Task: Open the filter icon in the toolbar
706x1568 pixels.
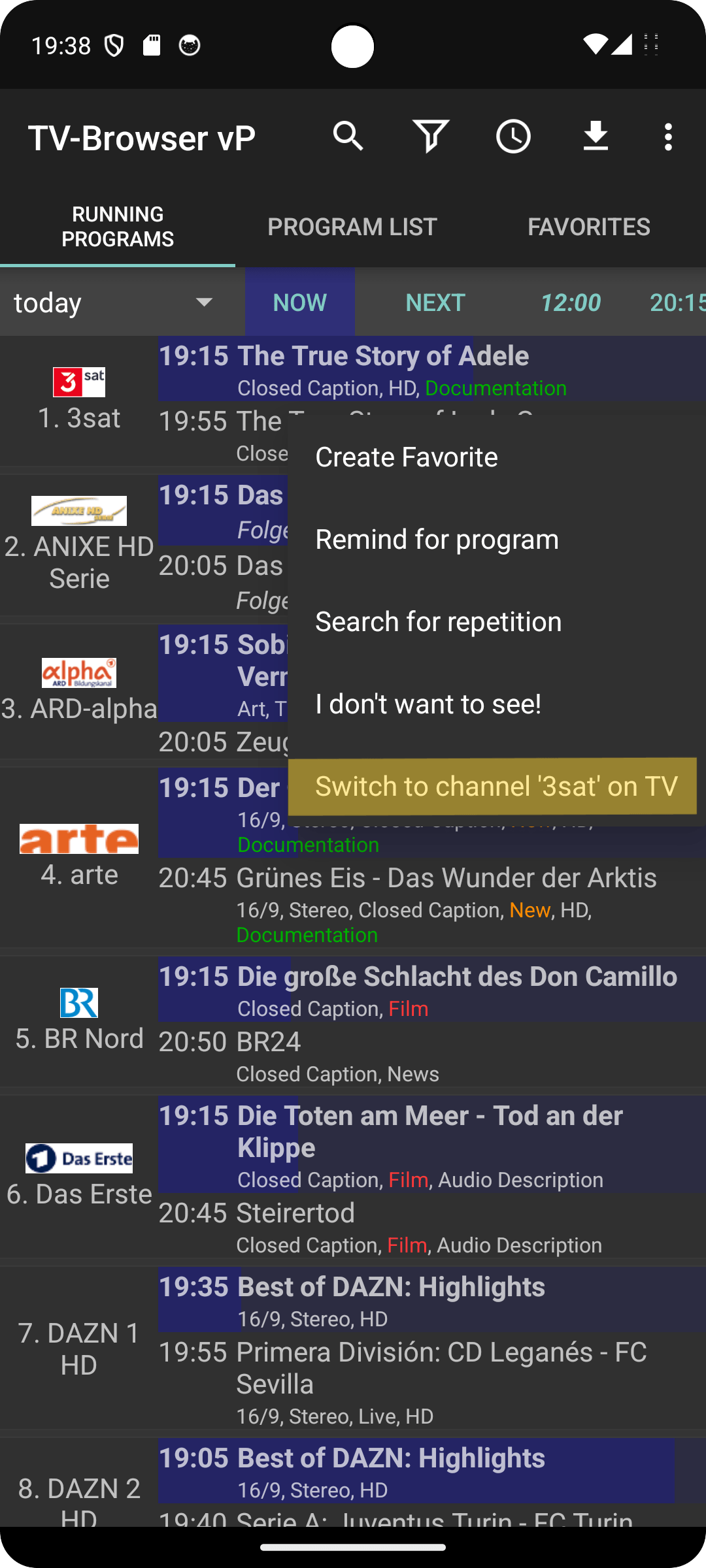Action: [431, 137]
